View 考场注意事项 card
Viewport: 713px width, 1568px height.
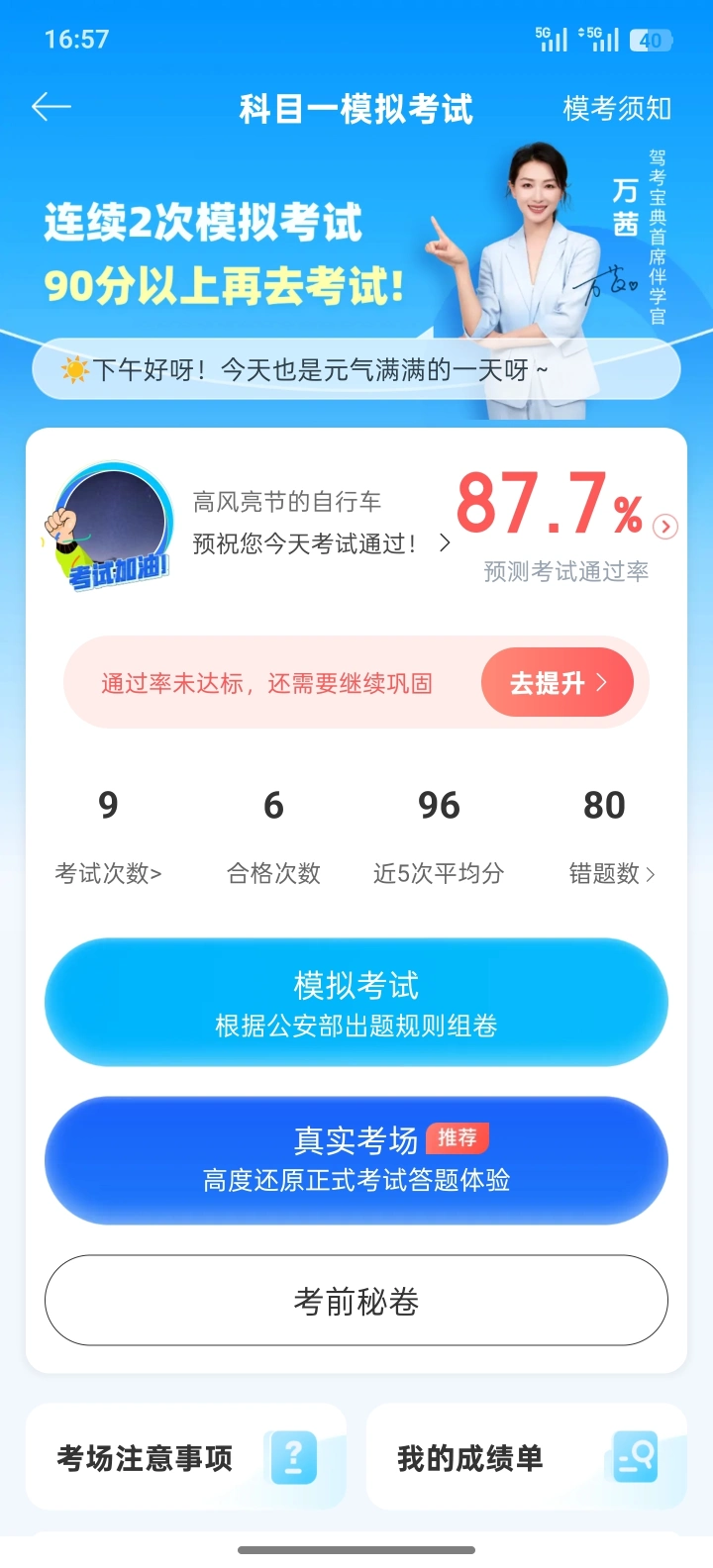[186, 1457]
